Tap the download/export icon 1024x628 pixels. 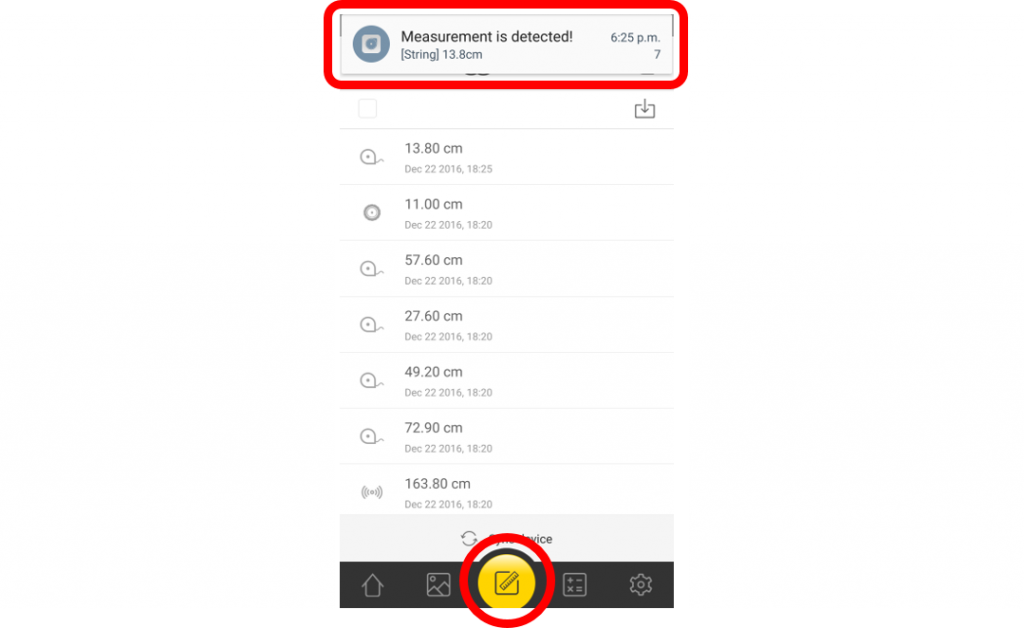coord(645,109)
